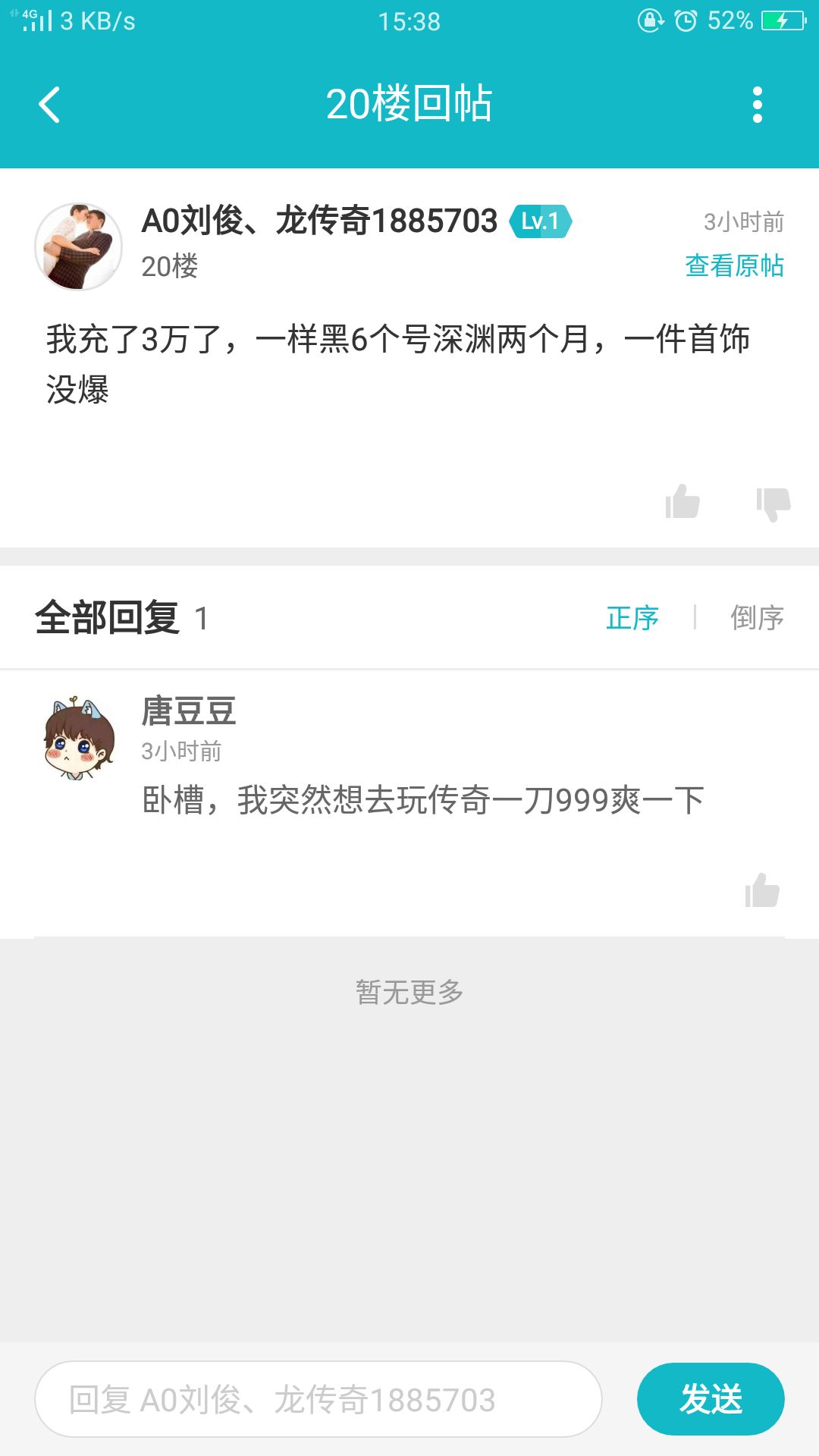Viewport: 819px width, 1456px height.
Task: Open the three-dot overflow menu
Action: point(757,105)
